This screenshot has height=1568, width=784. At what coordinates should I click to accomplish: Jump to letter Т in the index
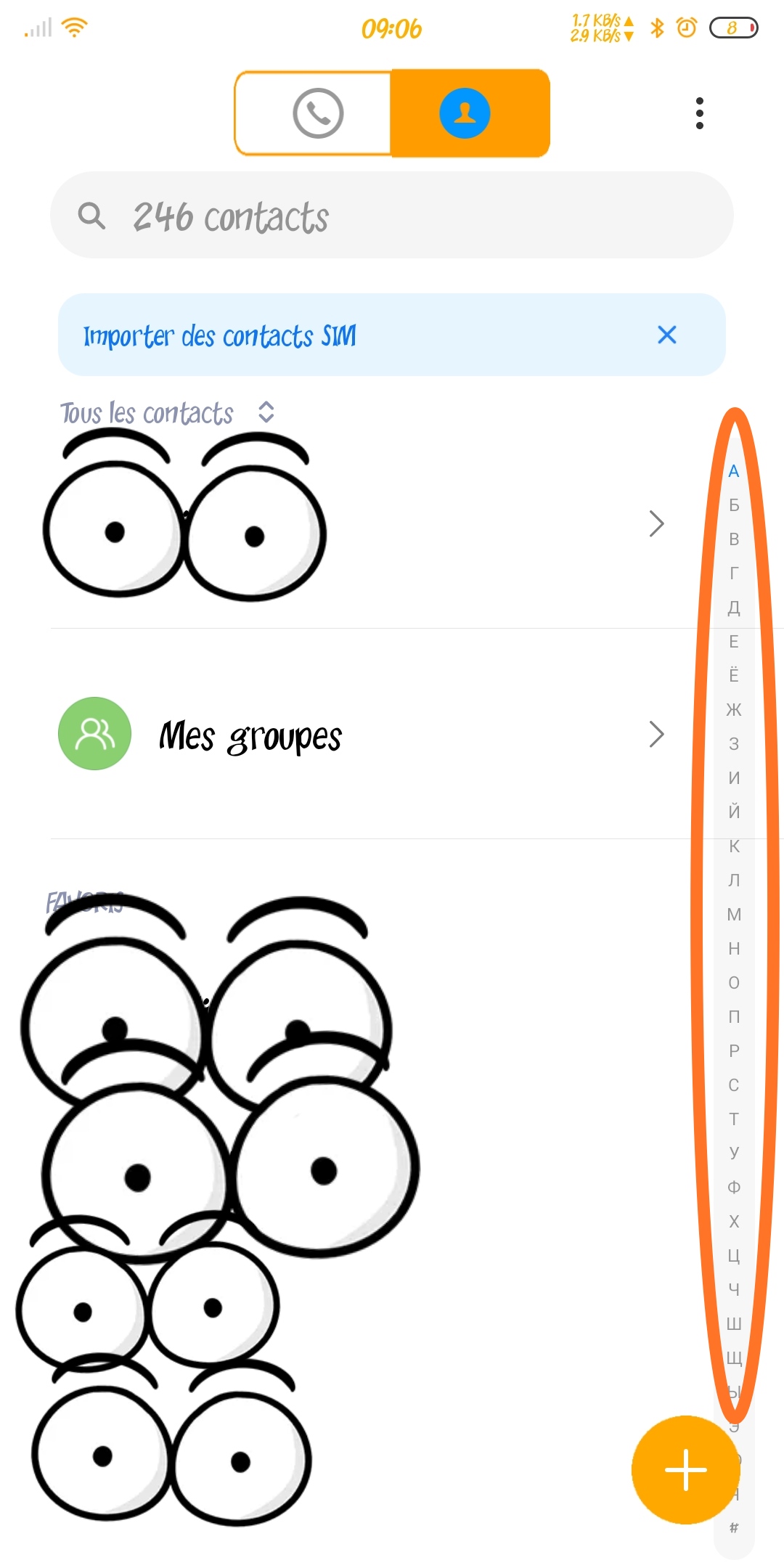[x=734, y=1119]
